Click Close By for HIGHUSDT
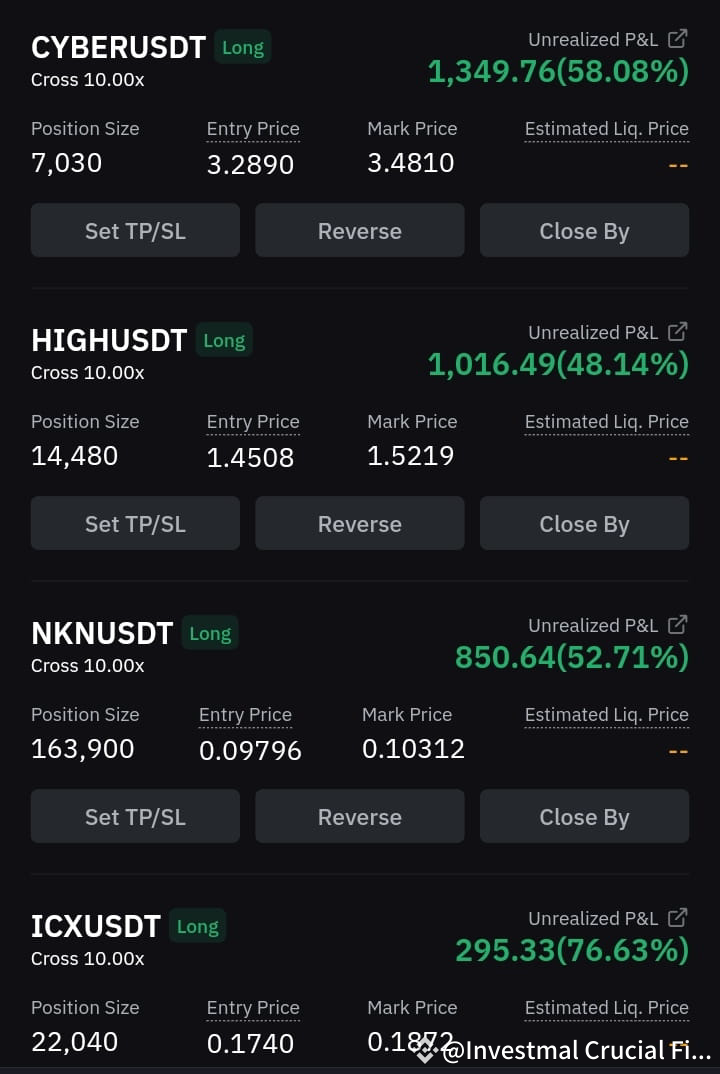This screenshot has height=1074, width=720. point(584,523)
